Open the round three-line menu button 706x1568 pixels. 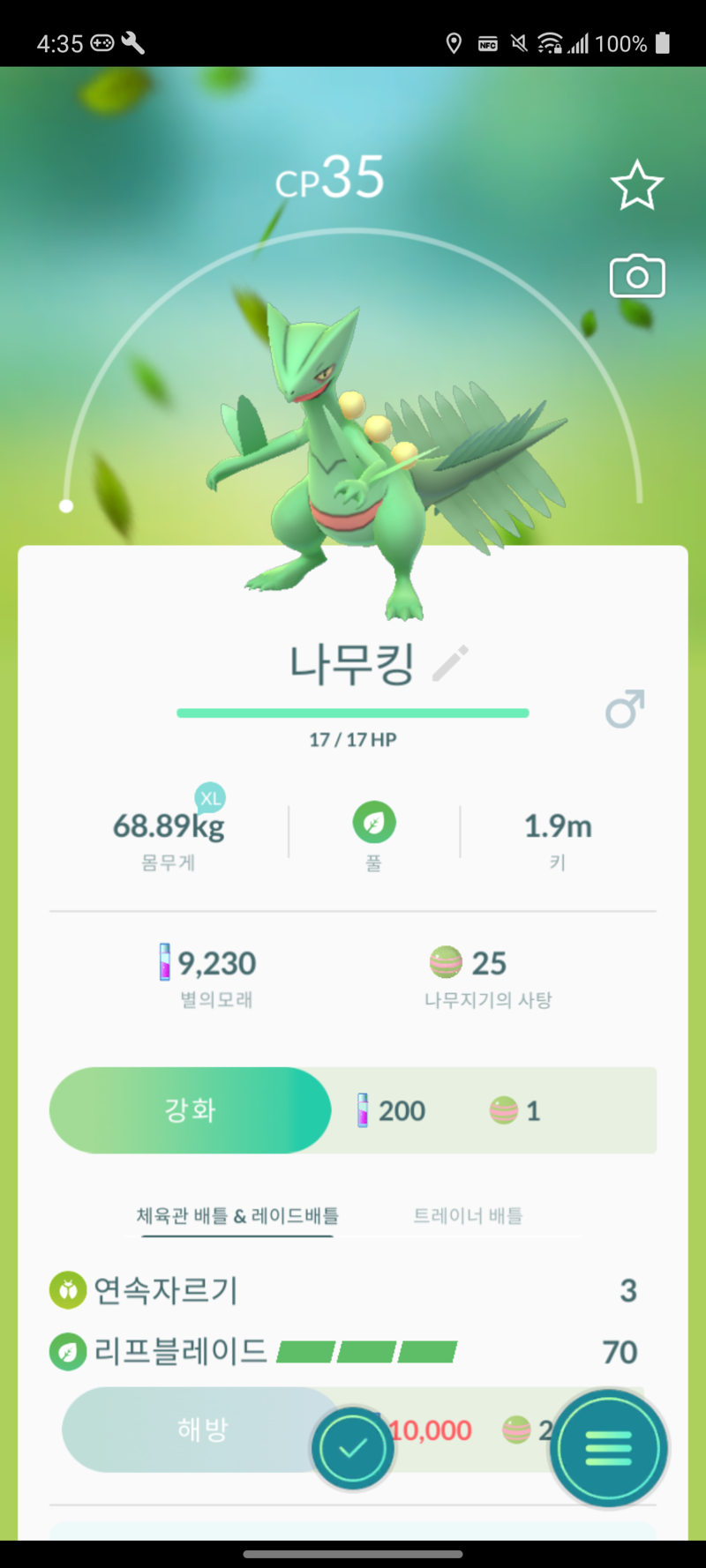click(609, 1447)
